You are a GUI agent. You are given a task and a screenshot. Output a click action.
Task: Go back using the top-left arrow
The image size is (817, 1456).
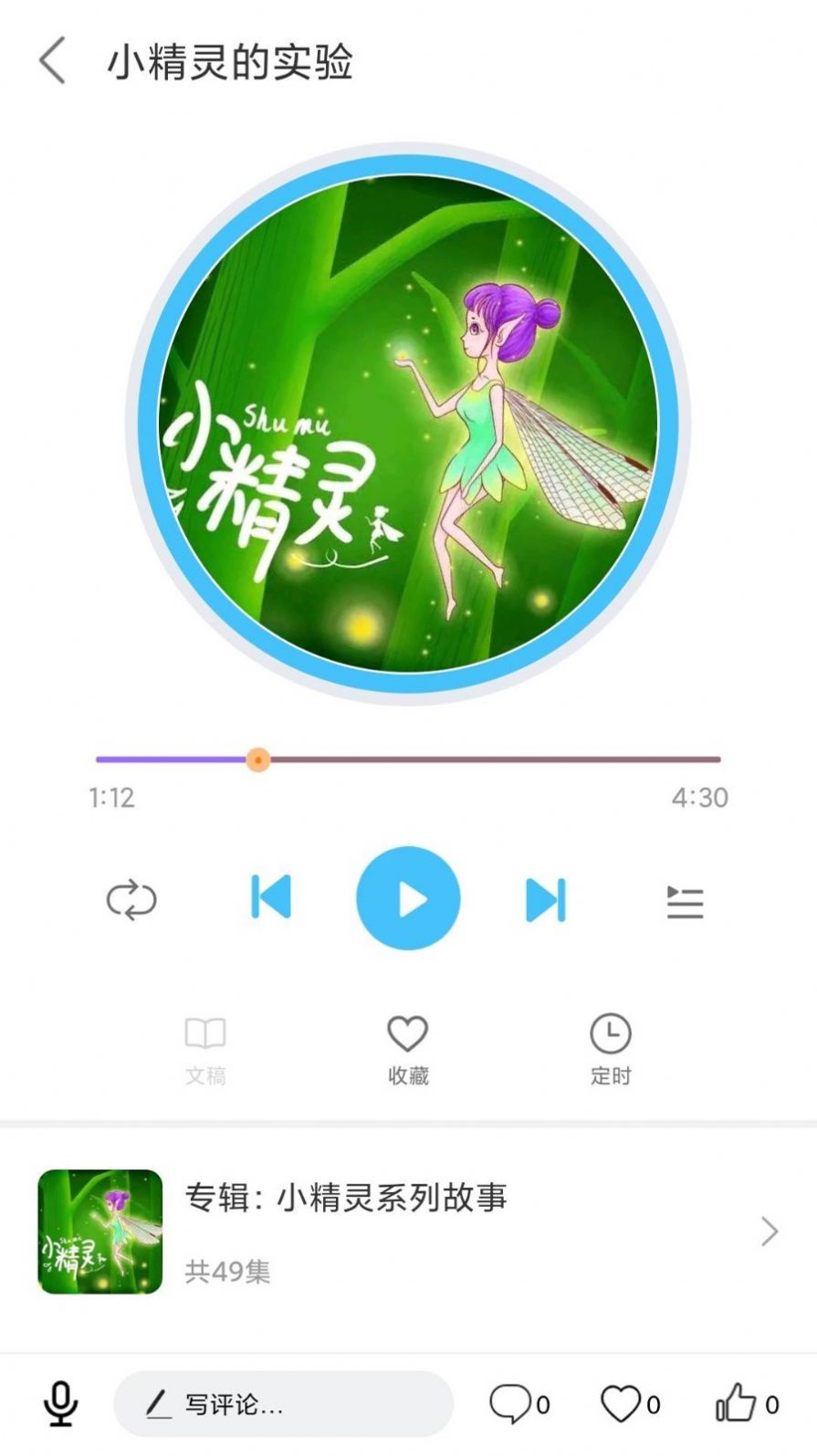53,58
